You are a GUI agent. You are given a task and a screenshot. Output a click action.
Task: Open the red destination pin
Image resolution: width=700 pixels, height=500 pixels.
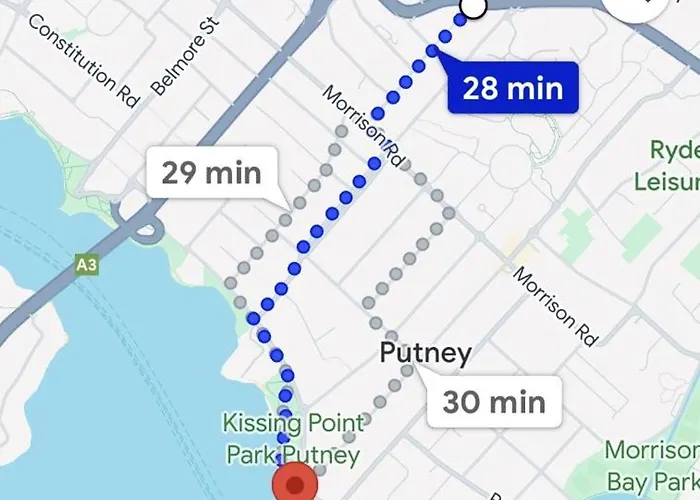pos(294,484)
